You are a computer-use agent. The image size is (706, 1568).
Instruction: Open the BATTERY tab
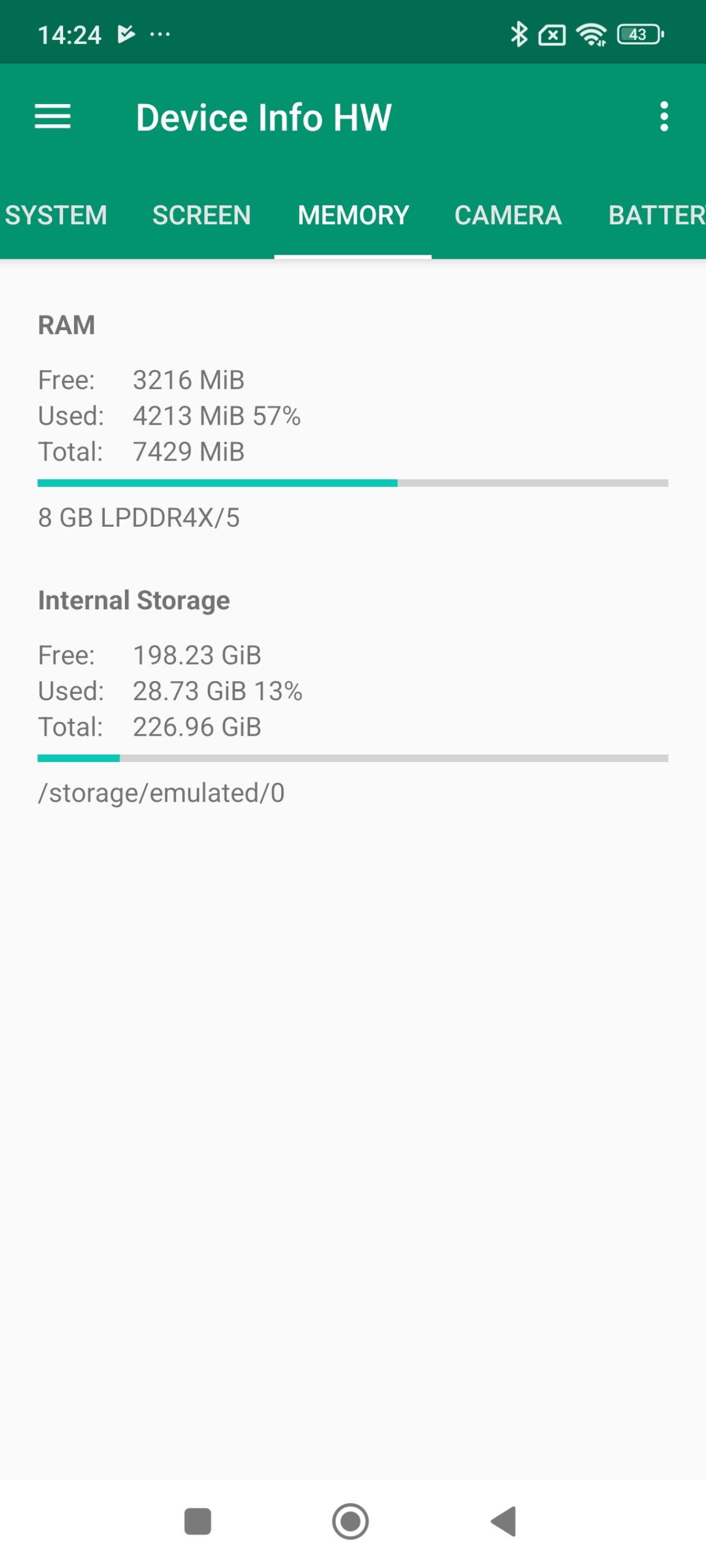point(656,216)
